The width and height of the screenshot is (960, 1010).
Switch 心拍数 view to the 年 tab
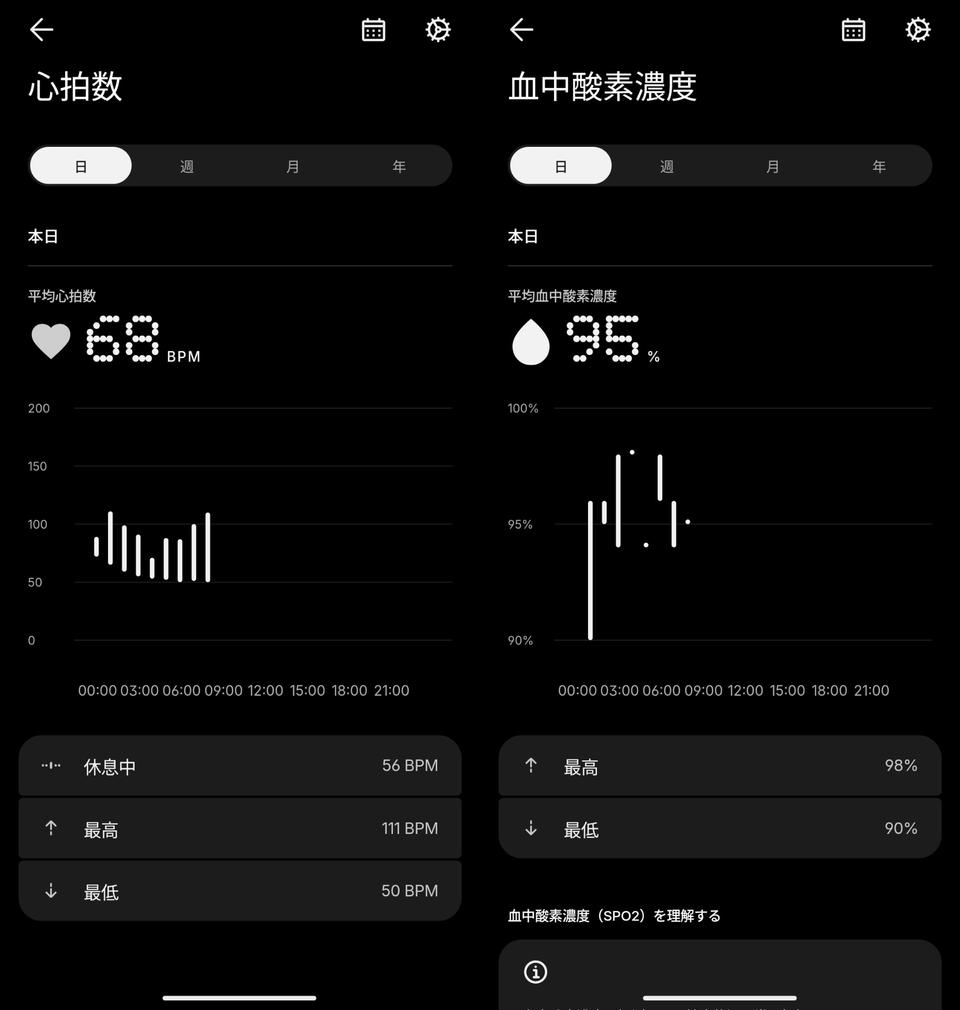399,166
